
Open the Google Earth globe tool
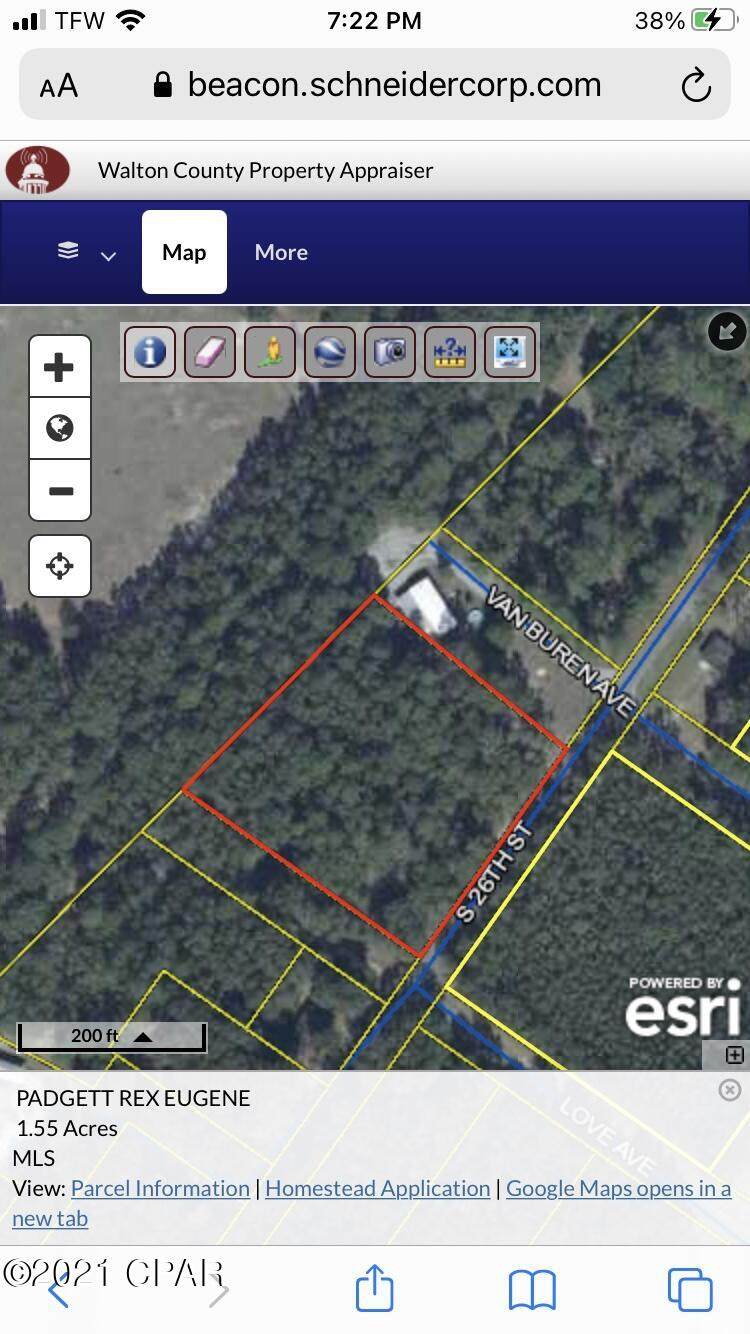click(330, 352)
